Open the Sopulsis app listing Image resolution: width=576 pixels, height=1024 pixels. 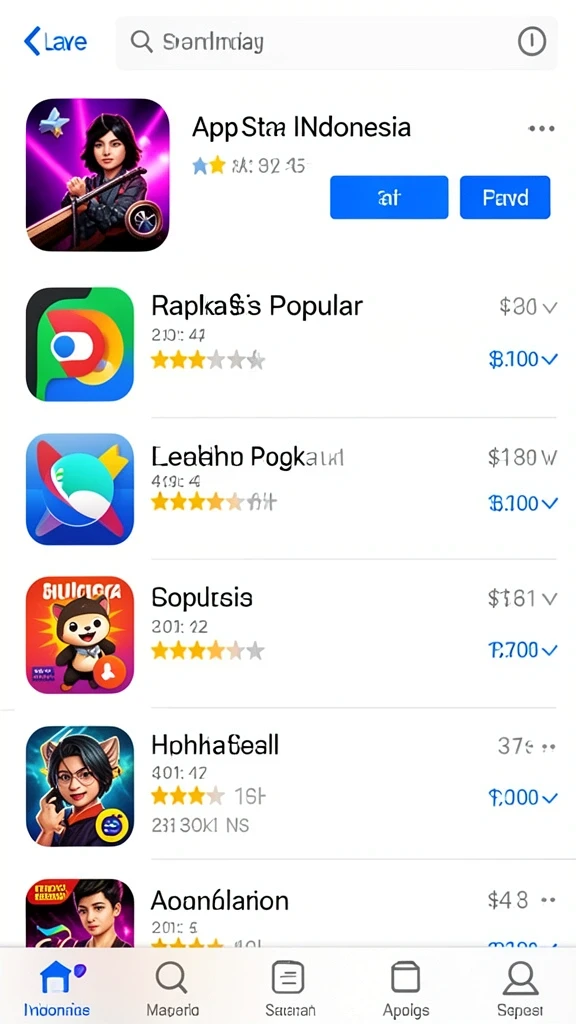(291, 635)
